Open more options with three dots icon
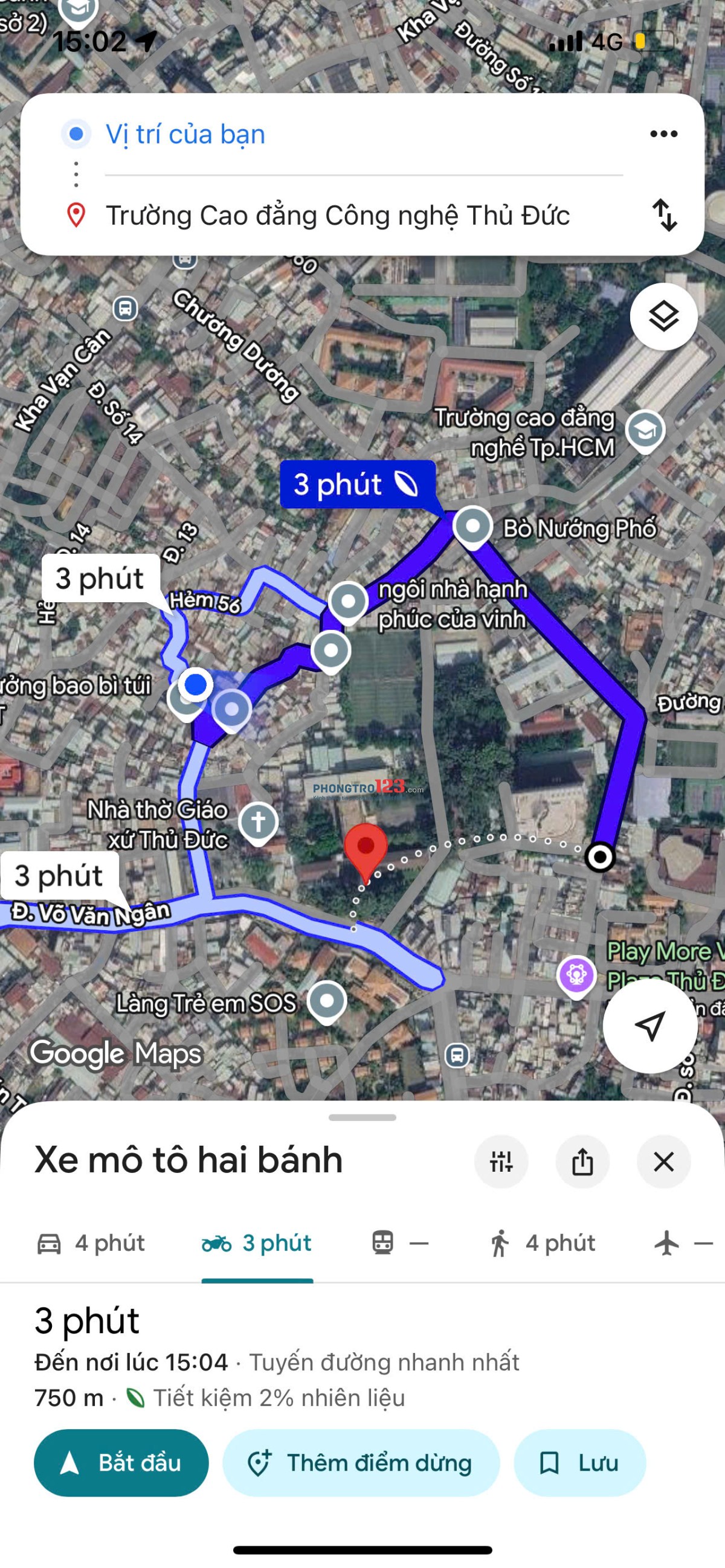The width and height of the screenshot is (725, 1568). [x=663, y=133]
